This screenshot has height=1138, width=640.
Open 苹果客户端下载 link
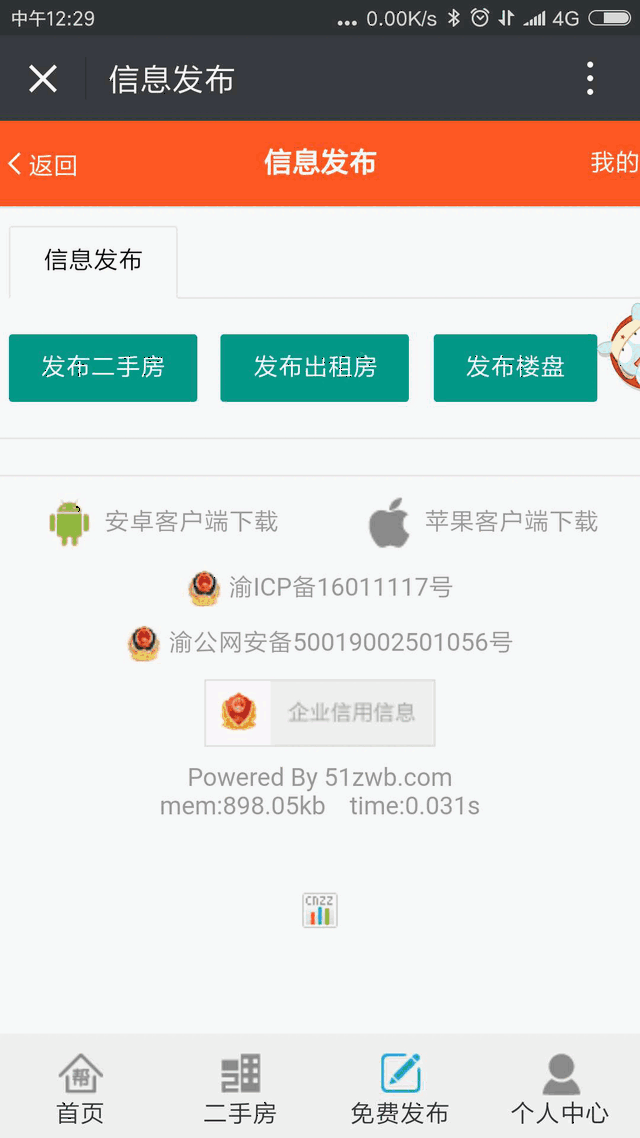tap(483, 522)
